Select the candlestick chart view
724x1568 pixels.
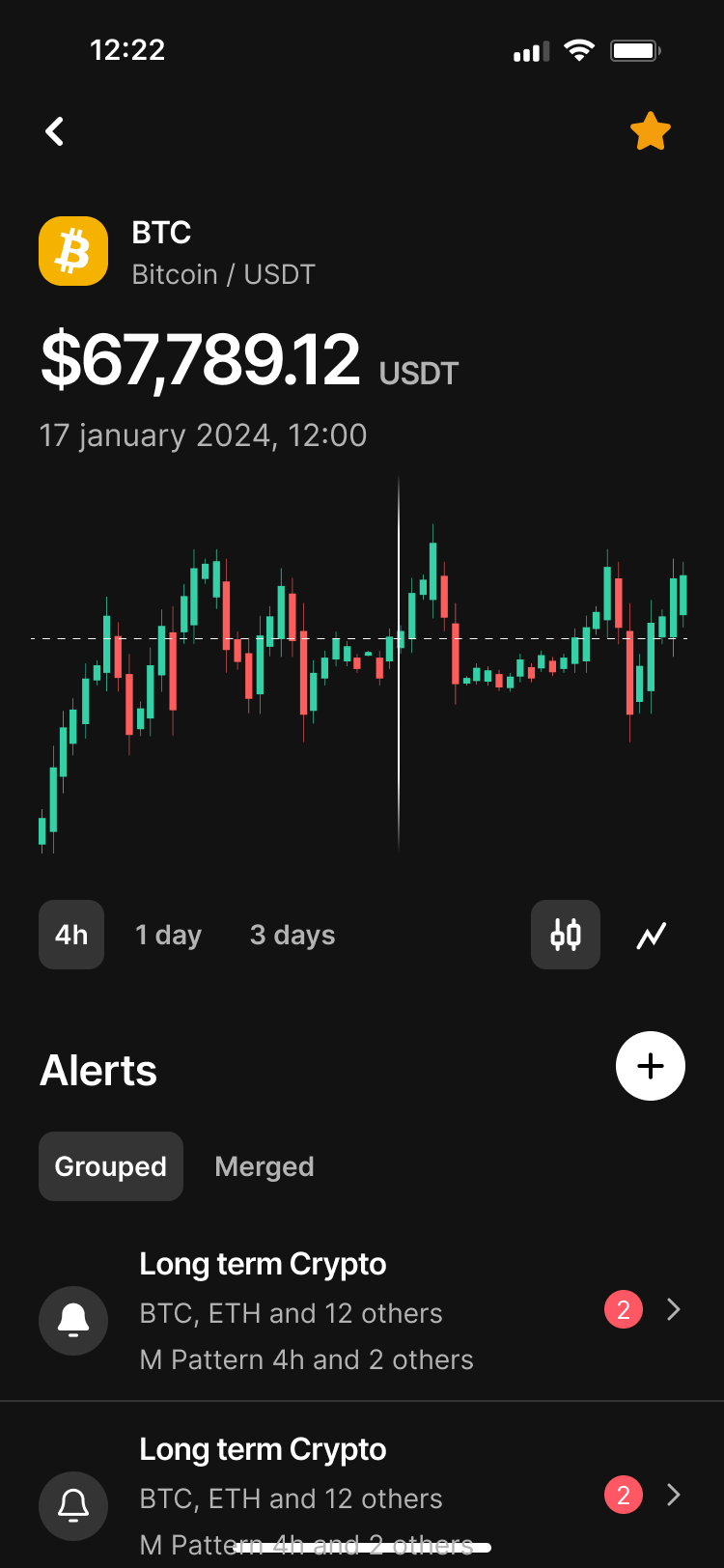point(566,935)
